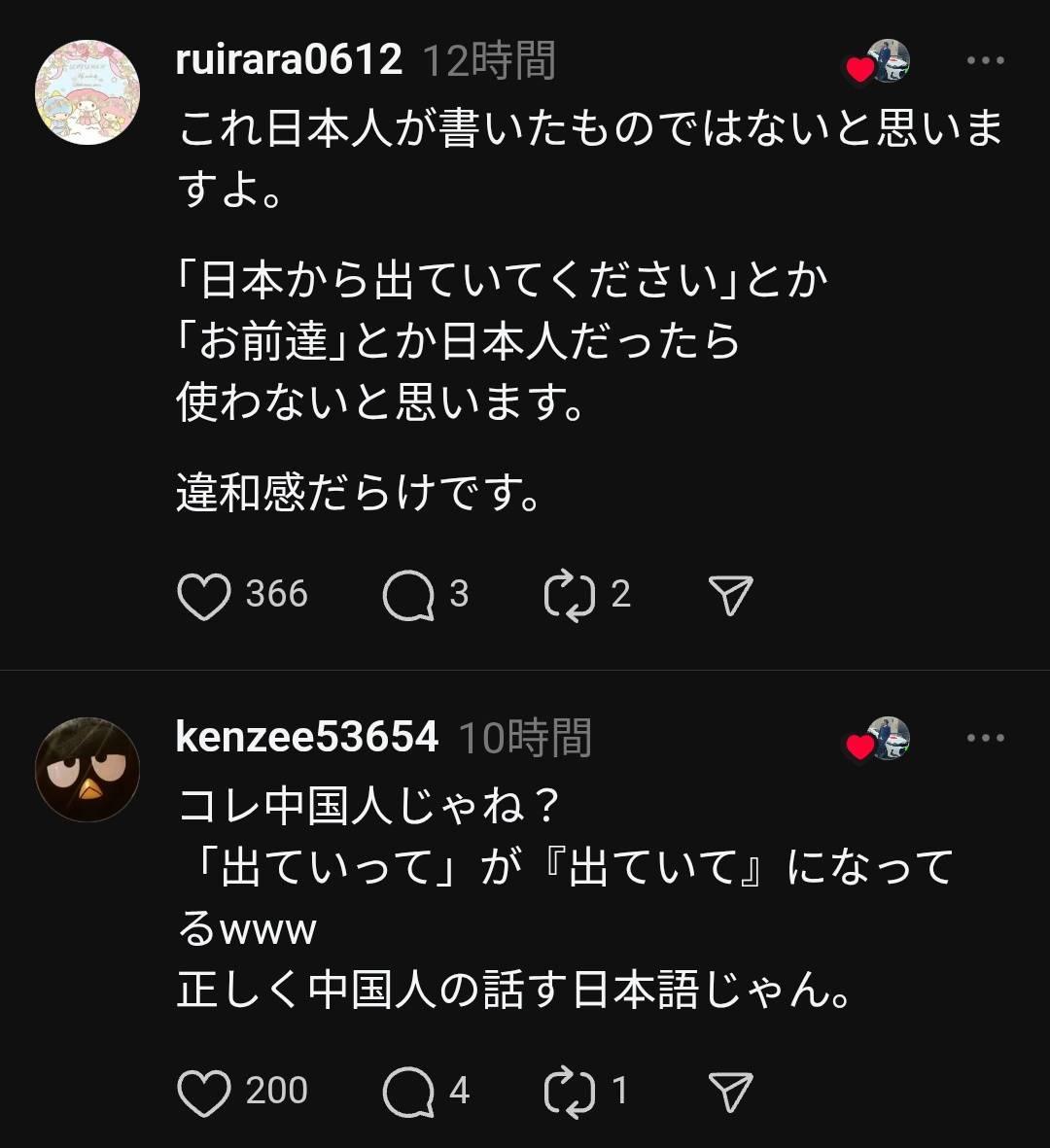Share kenzee53654's comment

(730, 1093)
